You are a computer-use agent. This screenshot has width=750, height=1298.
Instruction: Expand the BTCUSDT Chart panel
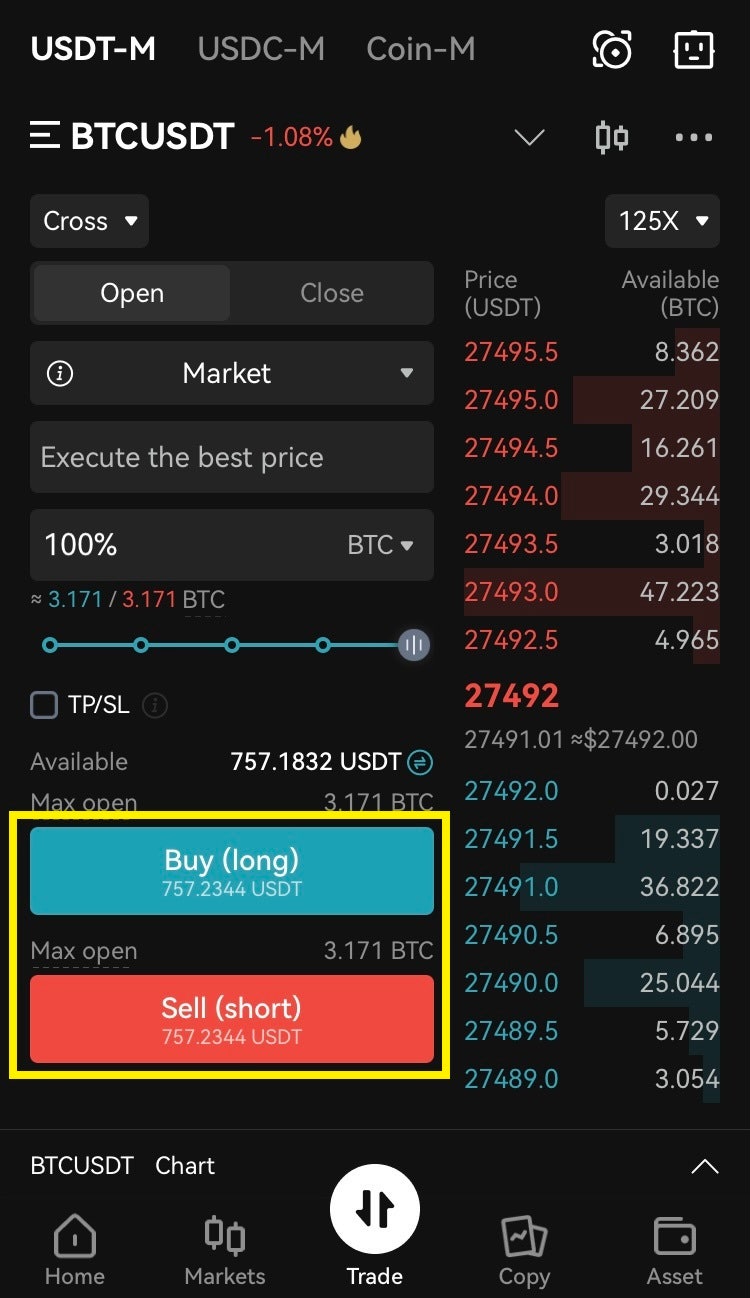[705, 1166]
